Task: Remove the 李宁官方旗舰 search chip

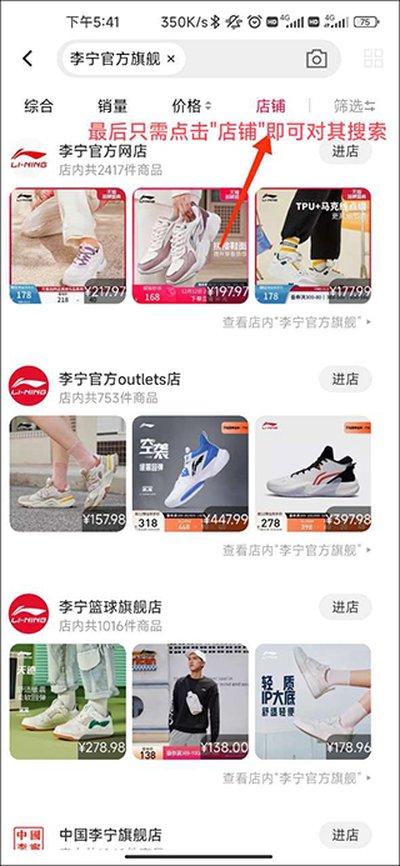Action: point(171,59)
